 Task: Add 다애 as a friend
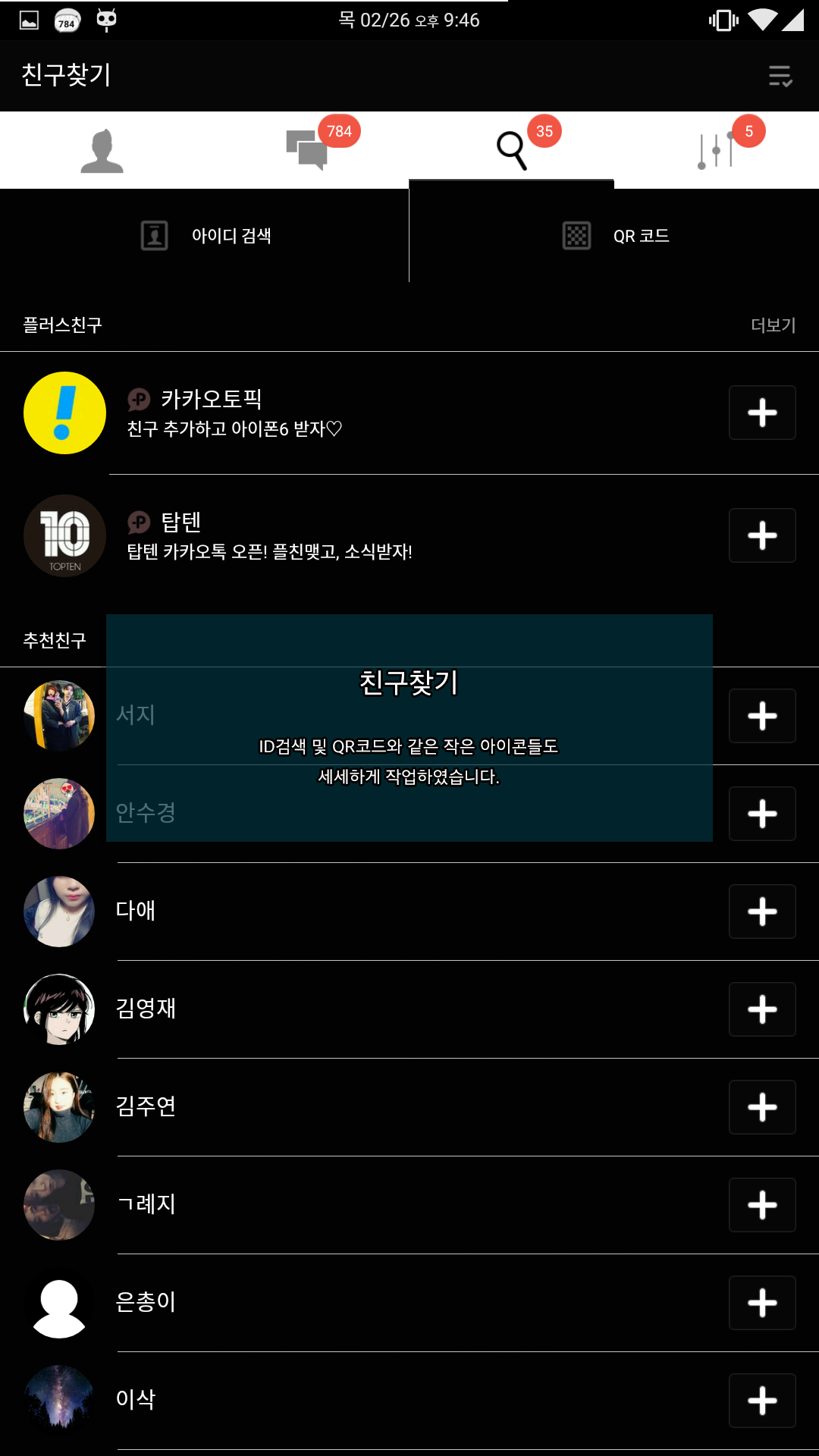point(762,912)
